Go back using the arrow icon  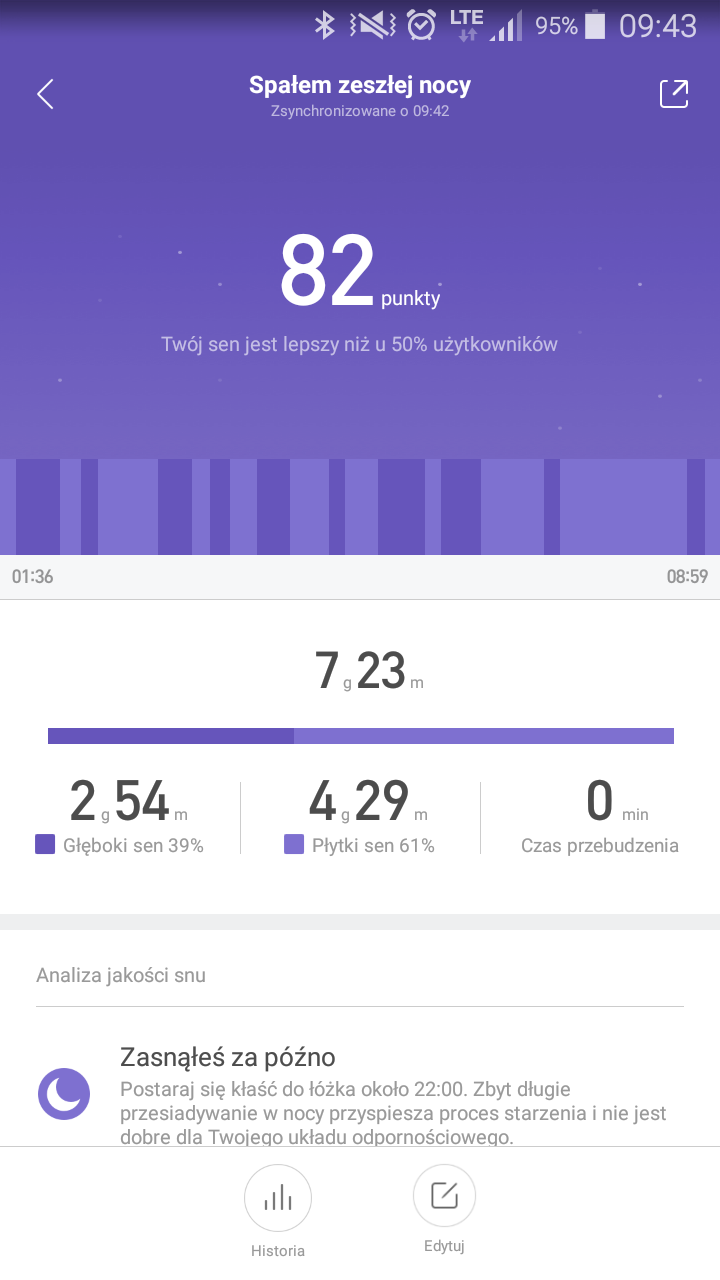point(45,94)
